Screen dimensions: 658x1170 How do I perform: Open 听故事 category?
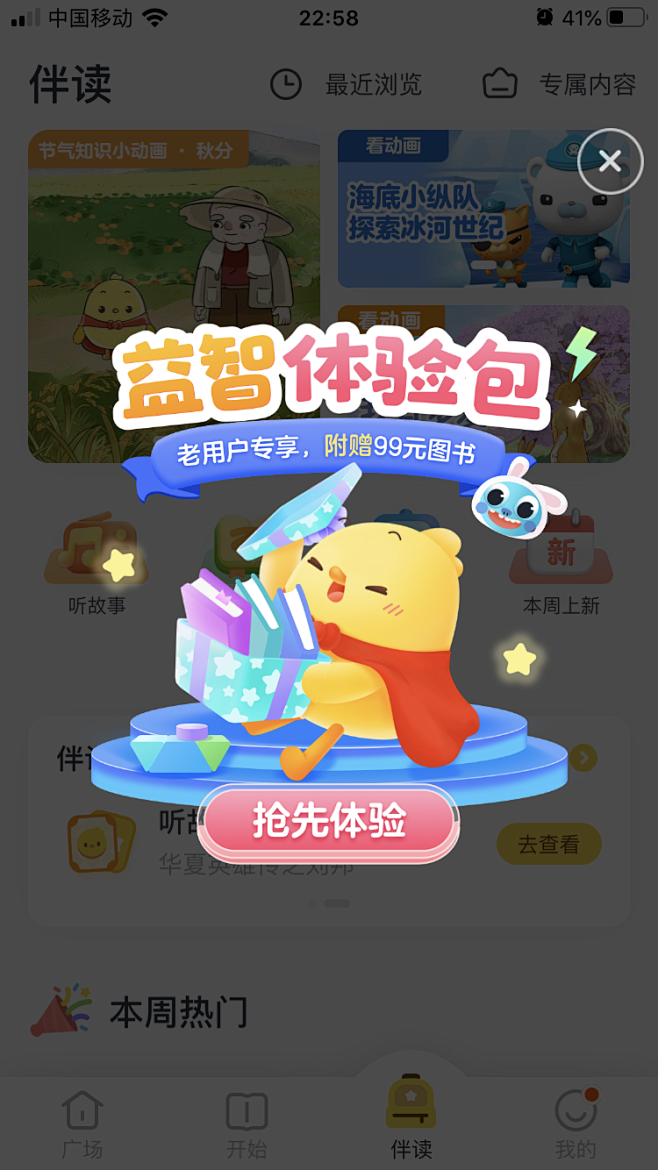point(96,565)
